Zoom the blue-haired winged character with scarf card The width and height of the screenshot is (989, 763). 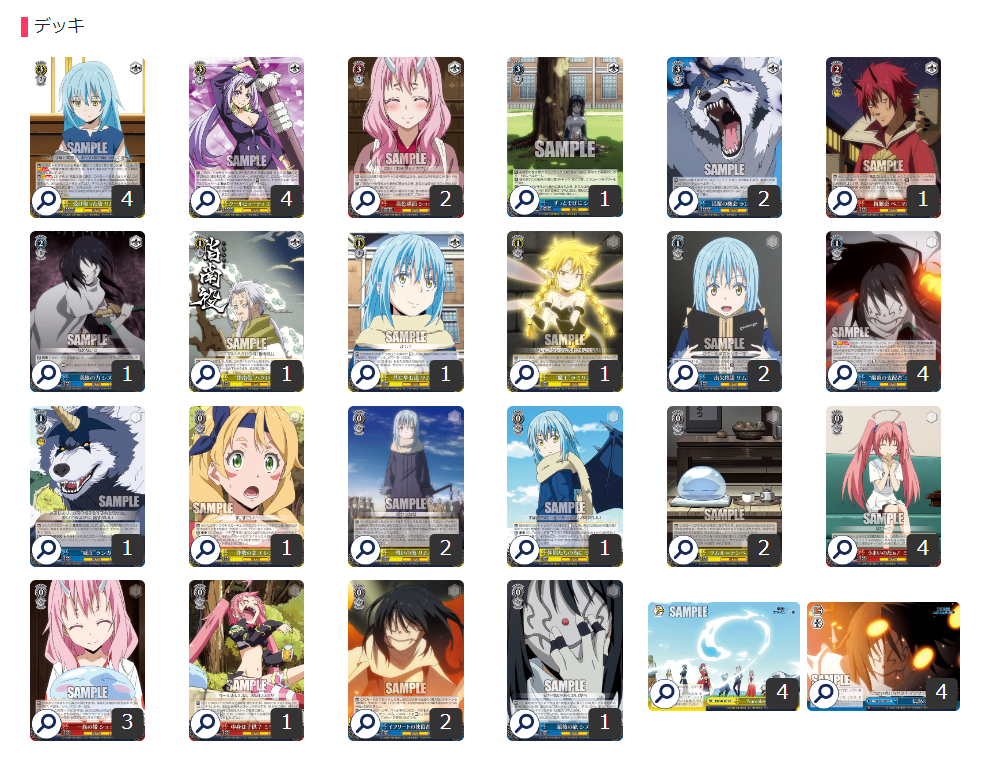pyautogui.click(x=525, y=550)
